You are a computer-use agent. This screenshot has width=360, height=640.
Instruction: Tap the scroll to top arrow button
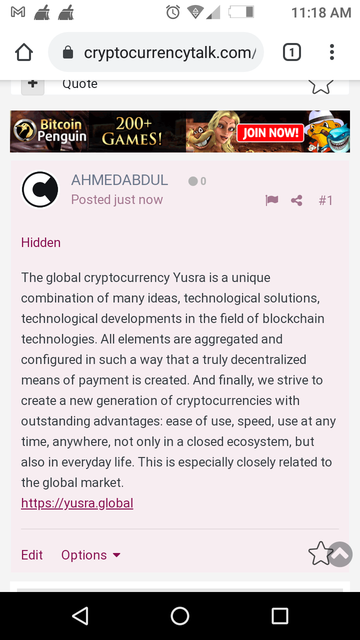point(340,554)
